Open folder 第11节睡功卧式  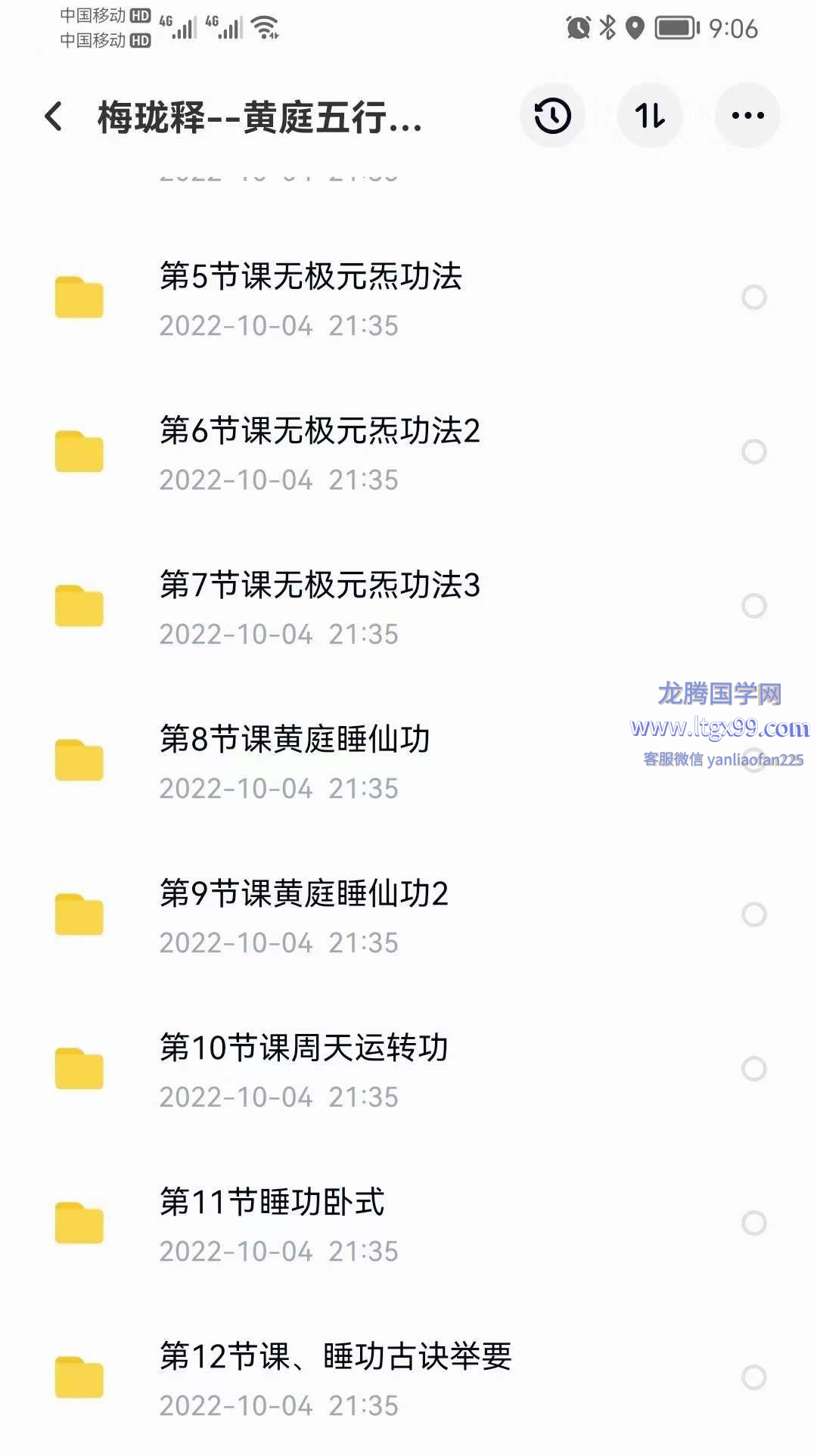(408, 1224)
